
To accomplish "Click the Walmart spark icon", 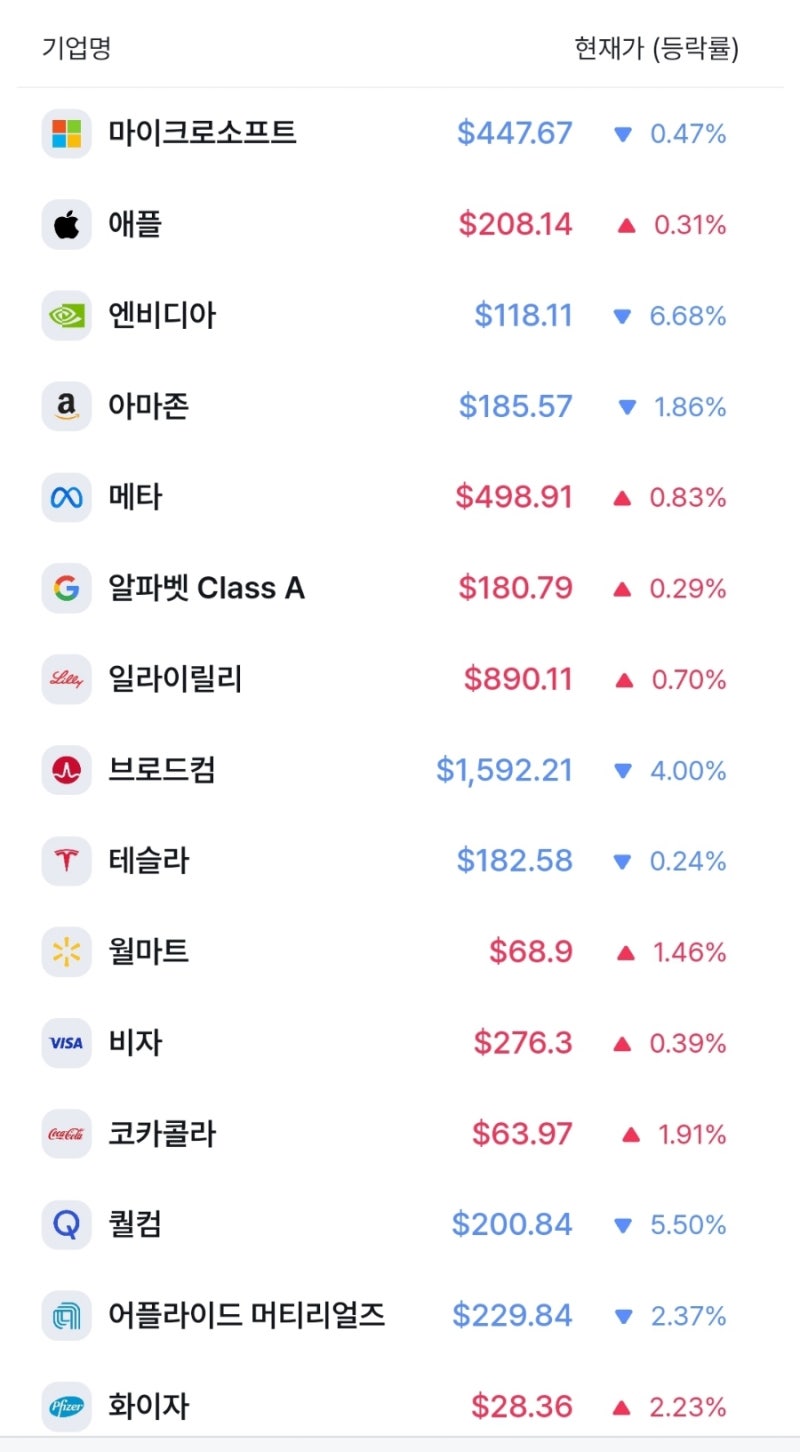I will coord(65,952).
